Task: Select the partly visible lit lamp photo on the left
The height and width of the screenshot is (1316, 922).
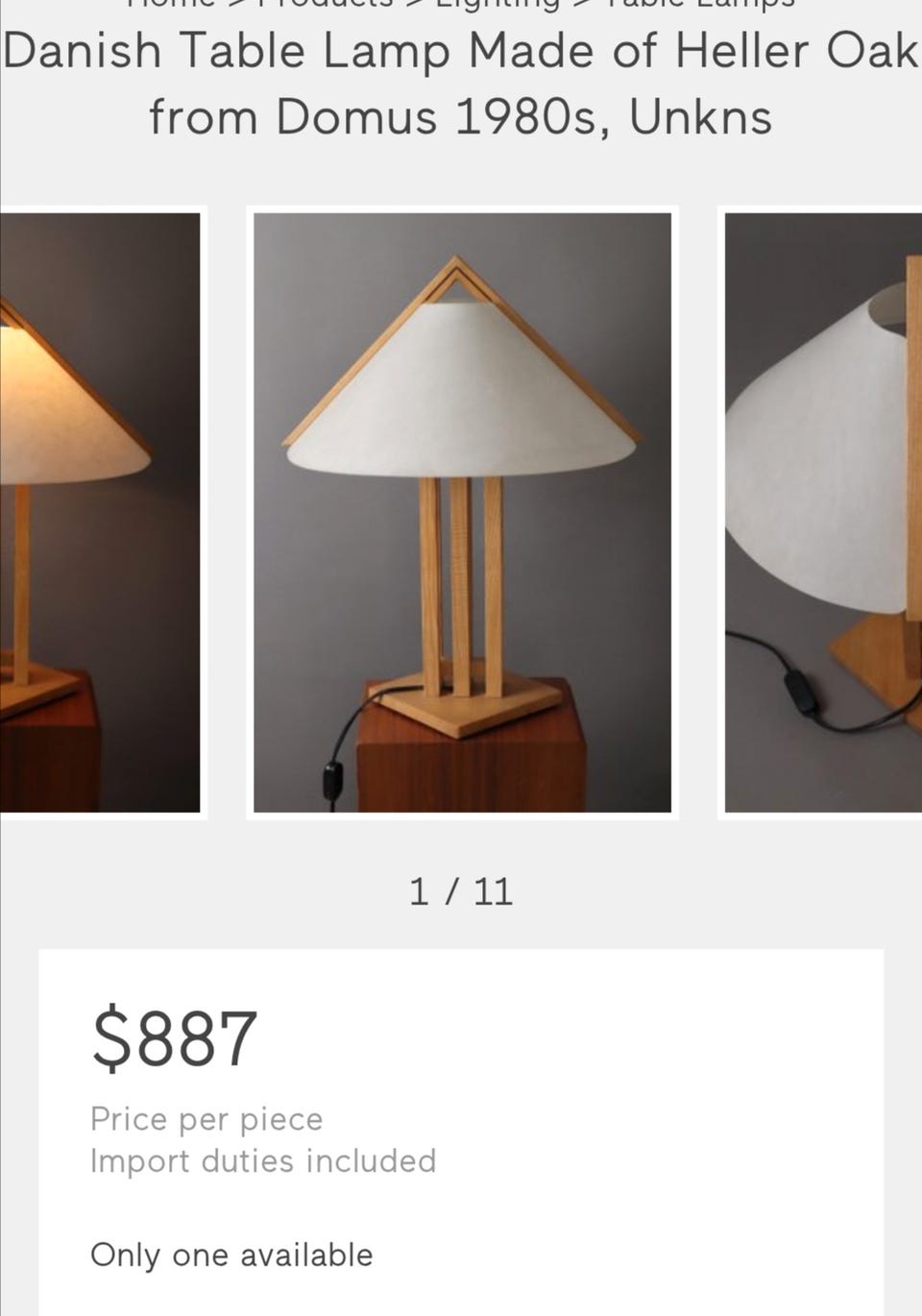Action: click(x=100, y=512)
